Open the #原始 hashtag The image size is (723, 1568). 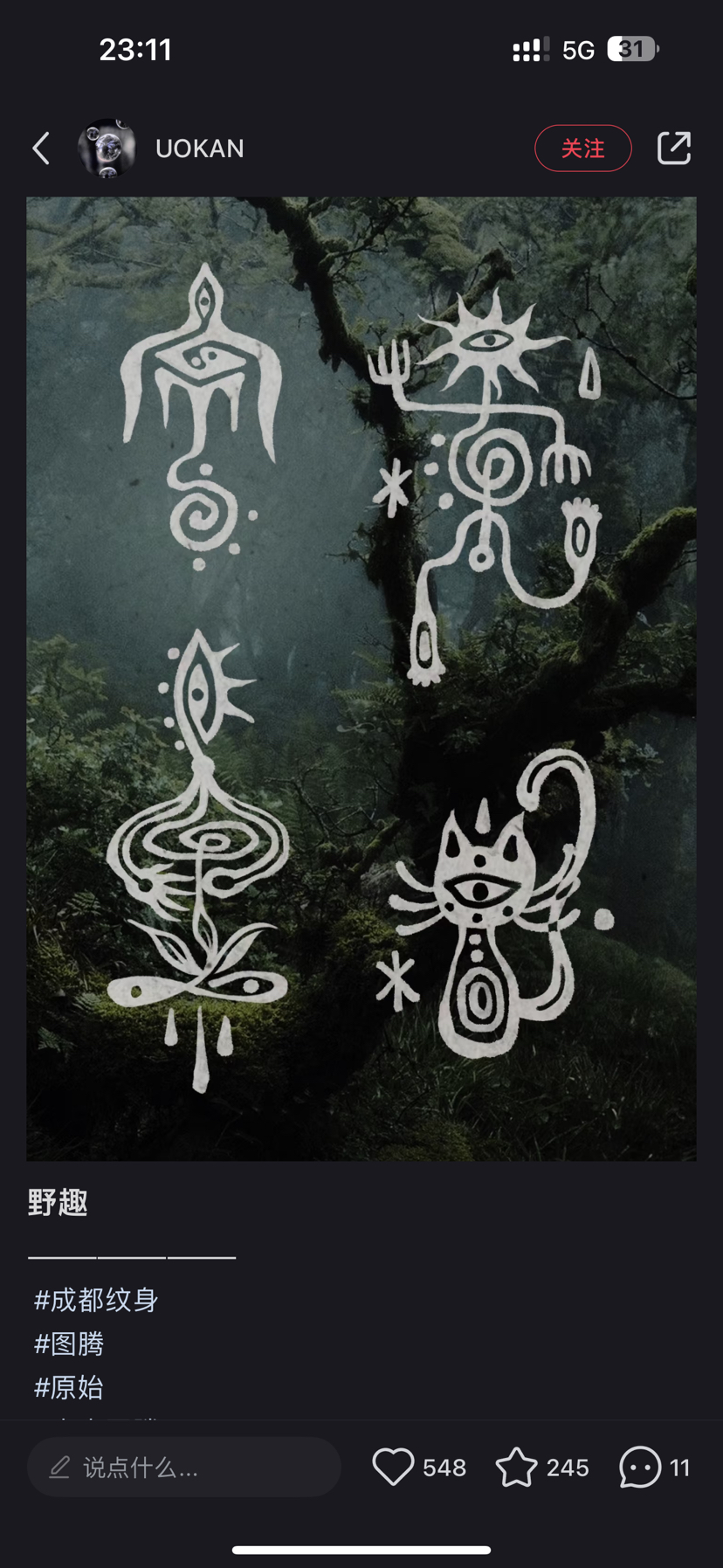69,1387
